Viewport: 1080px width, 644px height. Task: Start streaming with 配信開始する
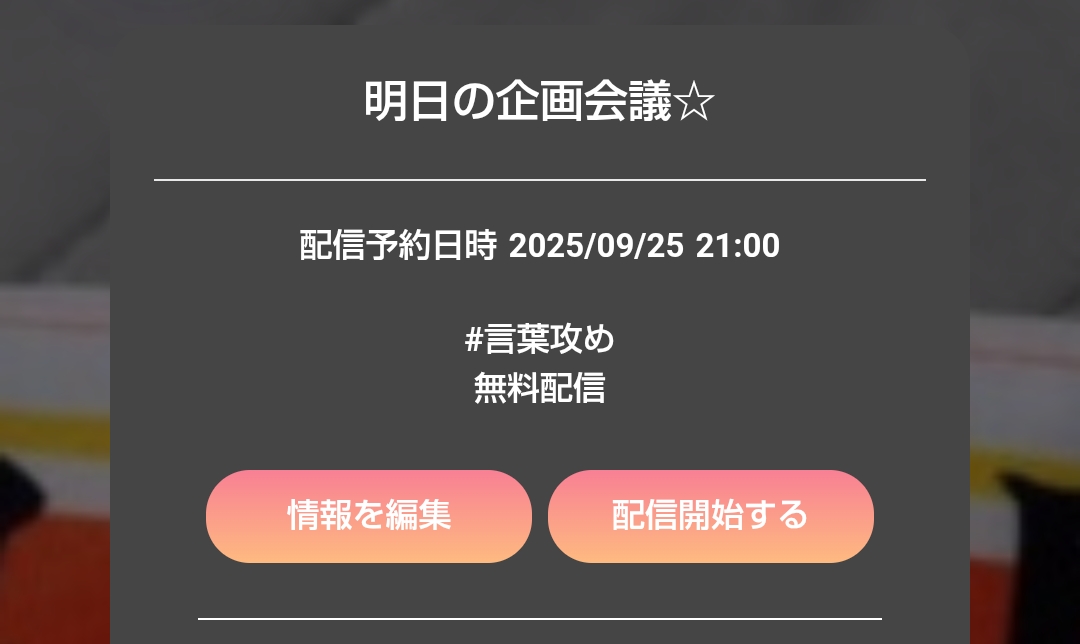click(710, 516)
